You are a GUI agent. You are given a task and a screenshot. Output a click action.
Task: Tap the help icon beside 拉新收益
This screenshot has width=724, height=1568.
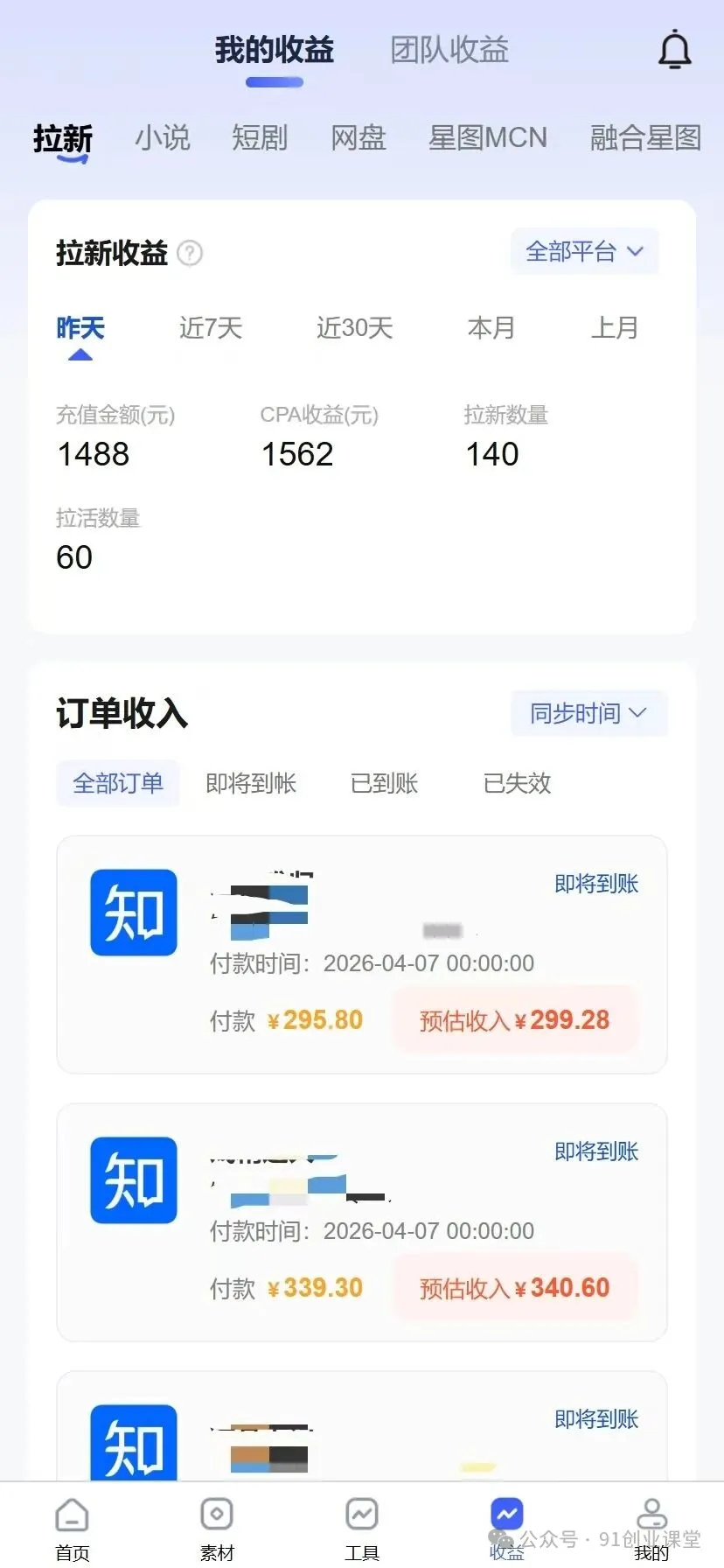(189, 254)
